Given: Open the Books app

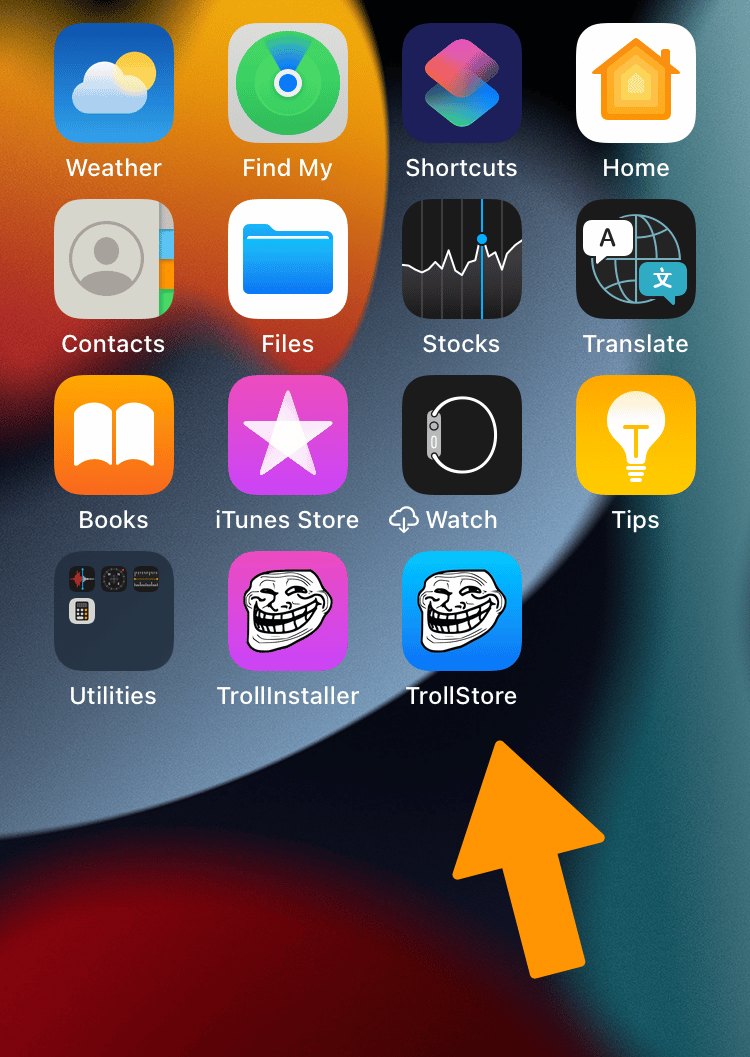Looking at the screenshot, I should tap(114, 435).
